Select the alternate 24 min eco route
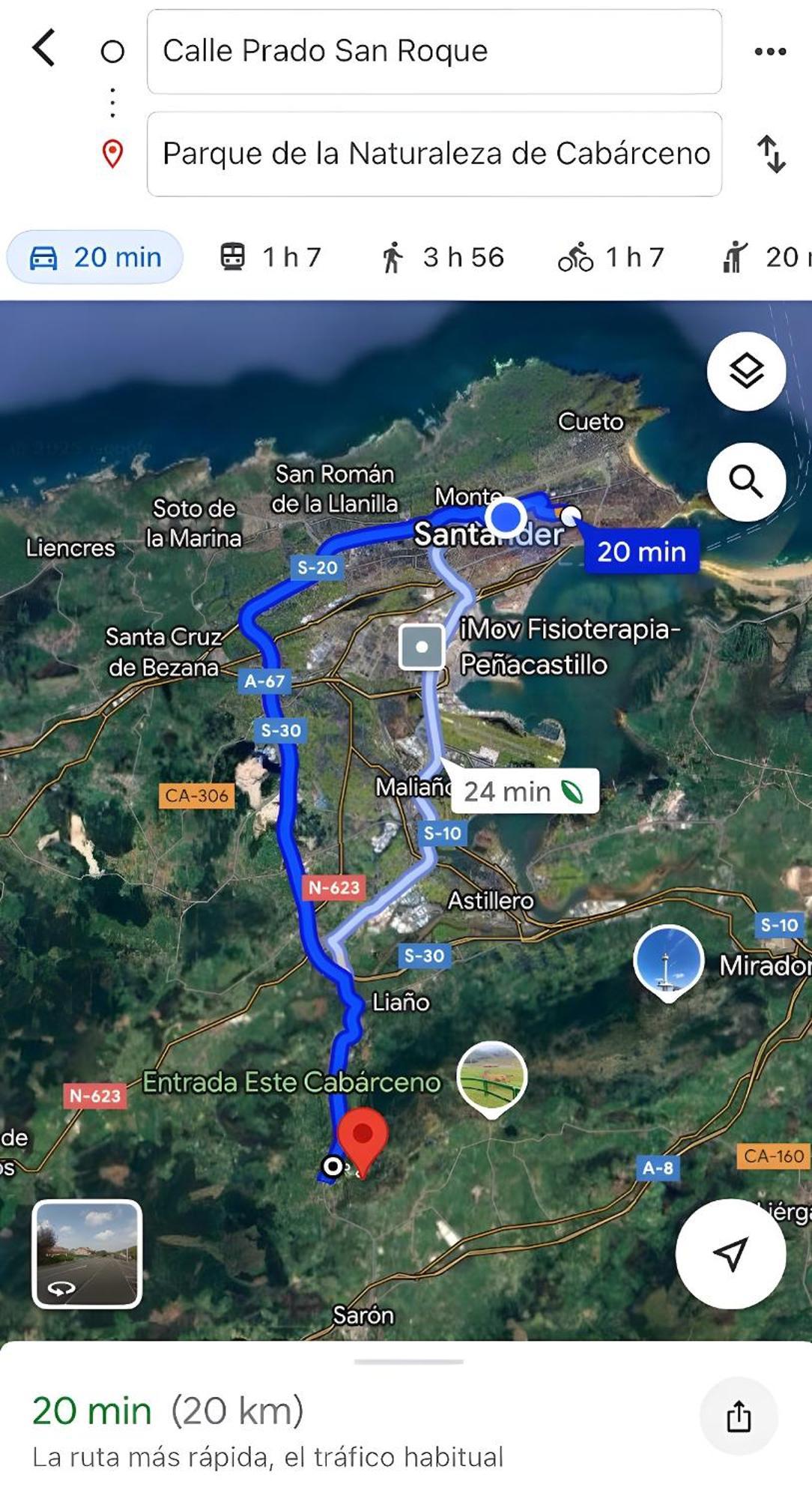Viewport: 812px width, 1499px height. click(x=524, y=791)
